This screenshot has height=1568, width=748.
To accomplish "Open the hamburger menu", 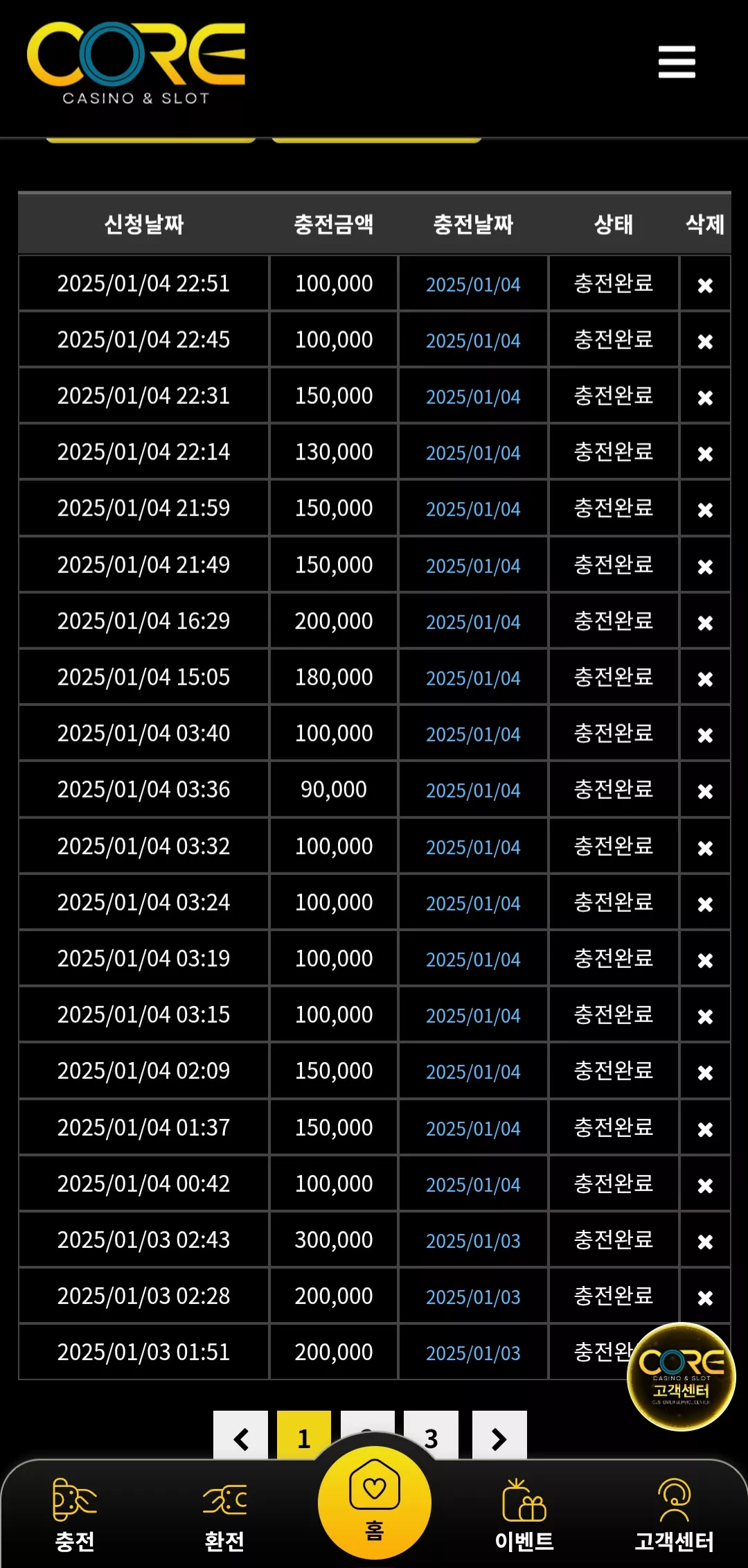I will point(677,62).
